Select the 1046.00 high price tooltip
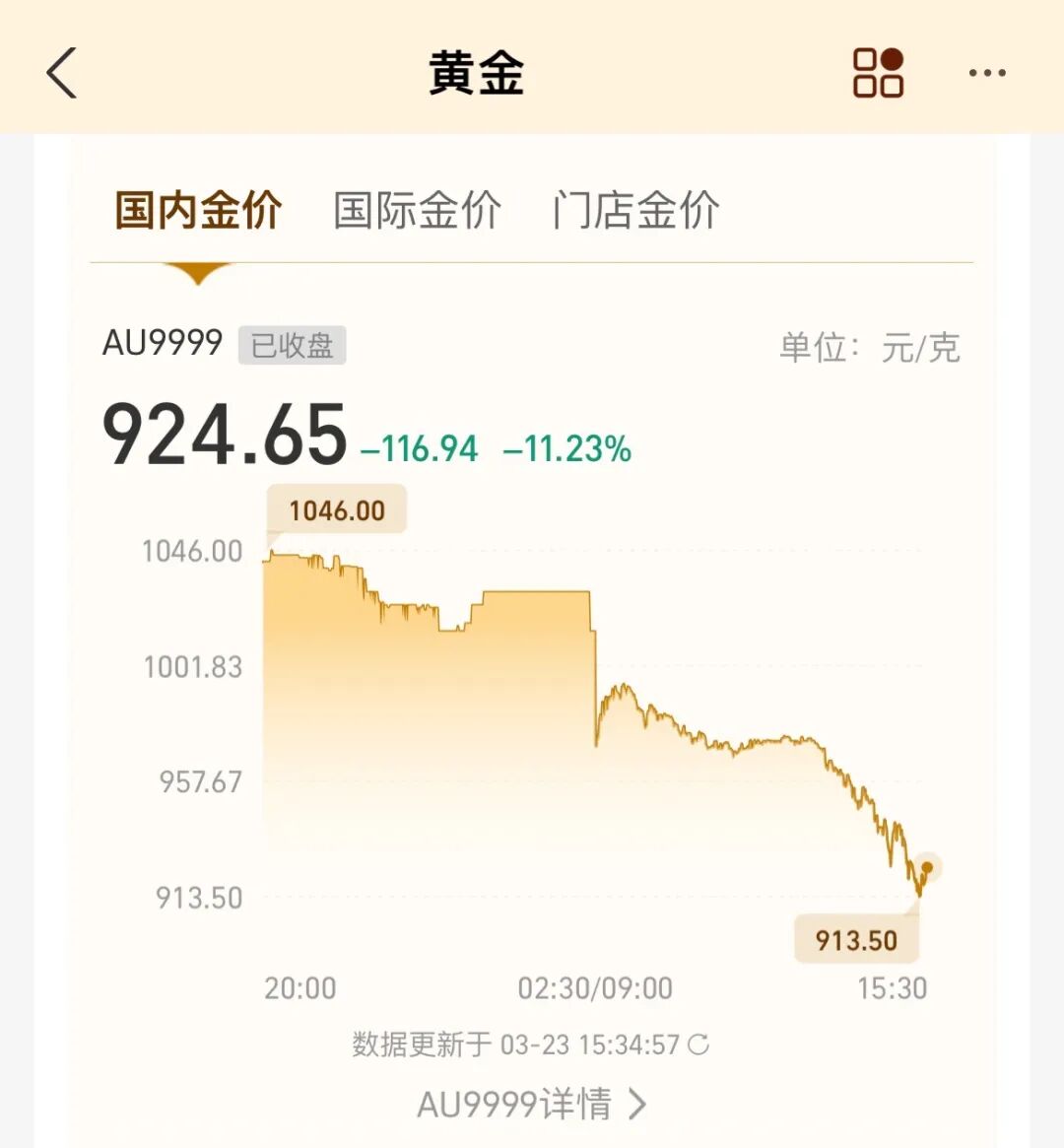The height and width of the screenshot is (1148, 1064). [335, 509]
